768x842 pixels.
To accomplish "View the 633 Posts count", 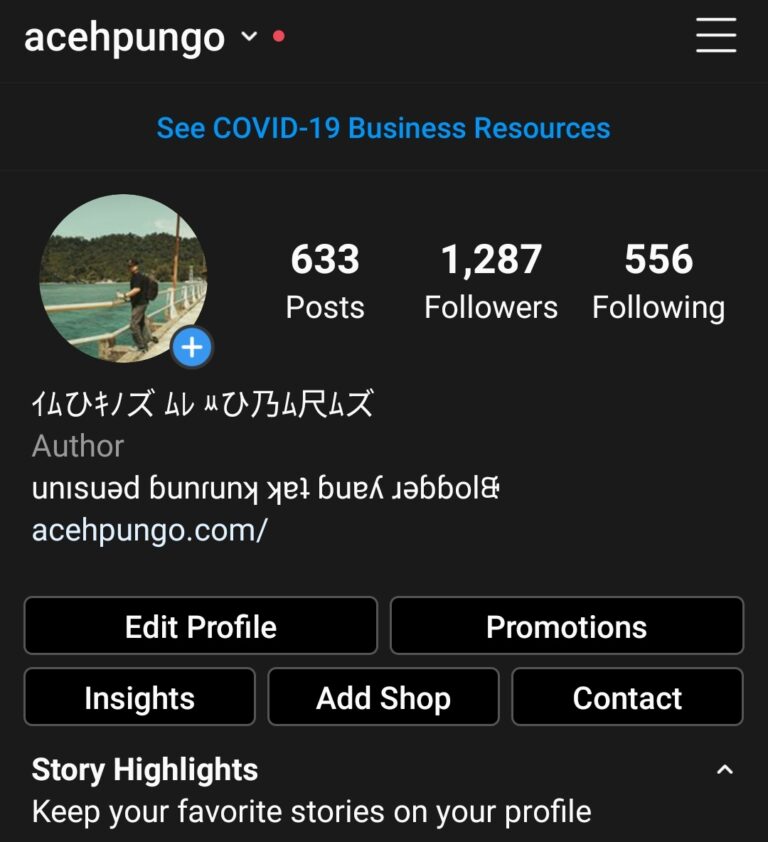I will pos(324,280).
